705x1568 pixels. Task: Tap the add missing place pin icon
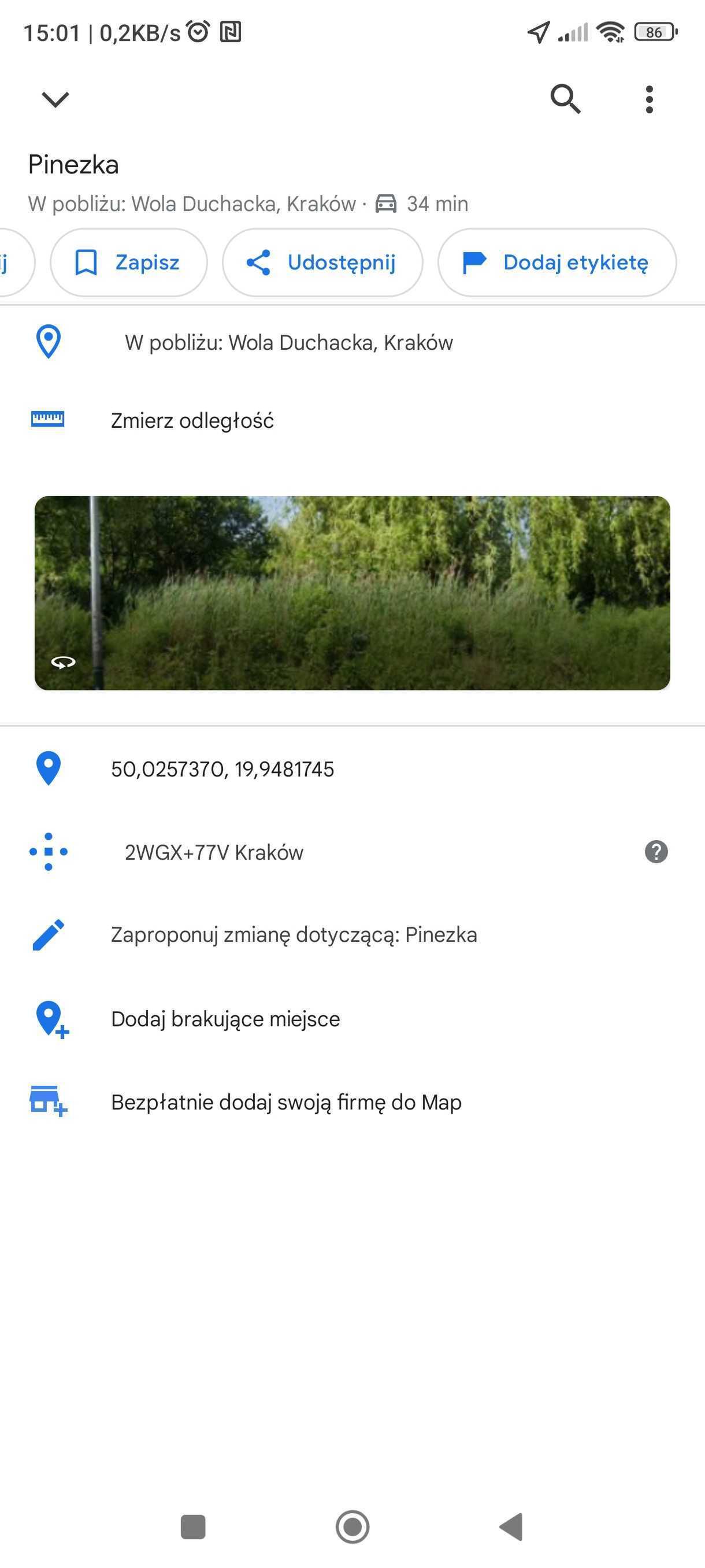(x=49, y=1018)
